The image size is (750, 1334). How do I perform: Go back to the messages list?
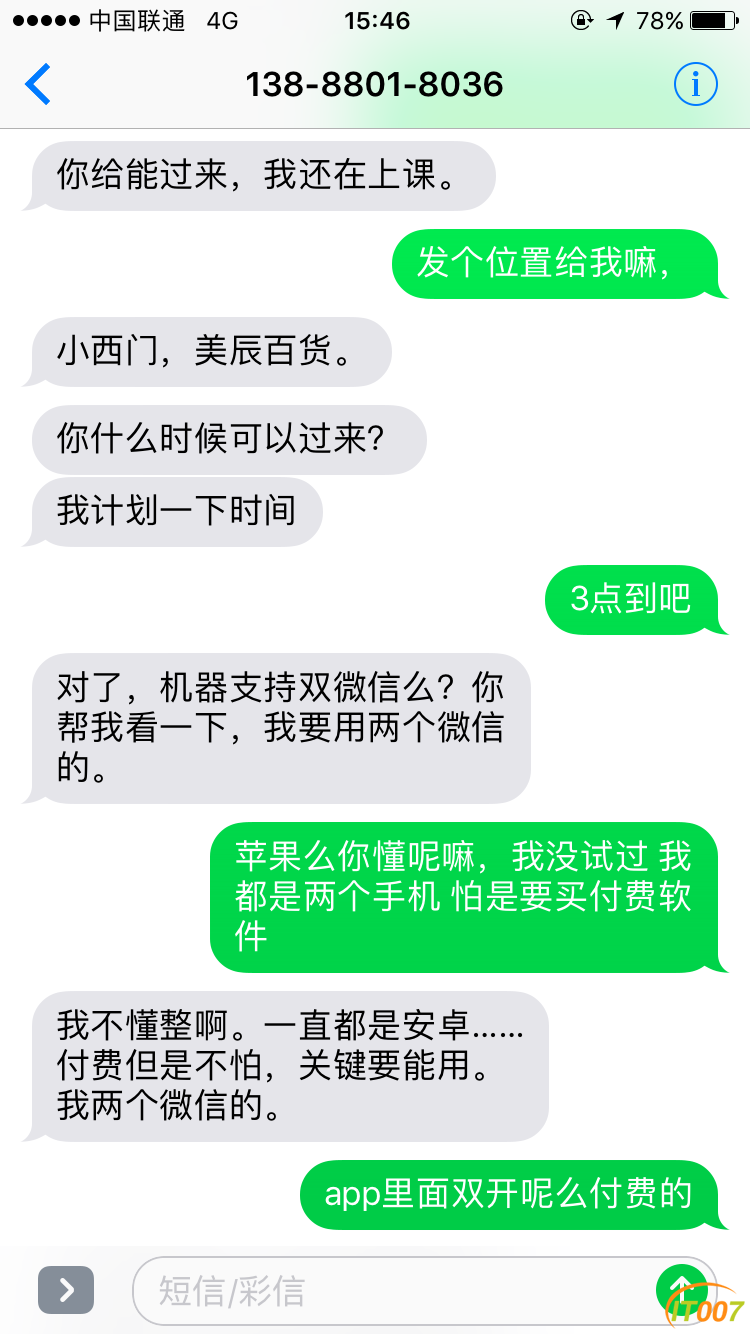38,85
